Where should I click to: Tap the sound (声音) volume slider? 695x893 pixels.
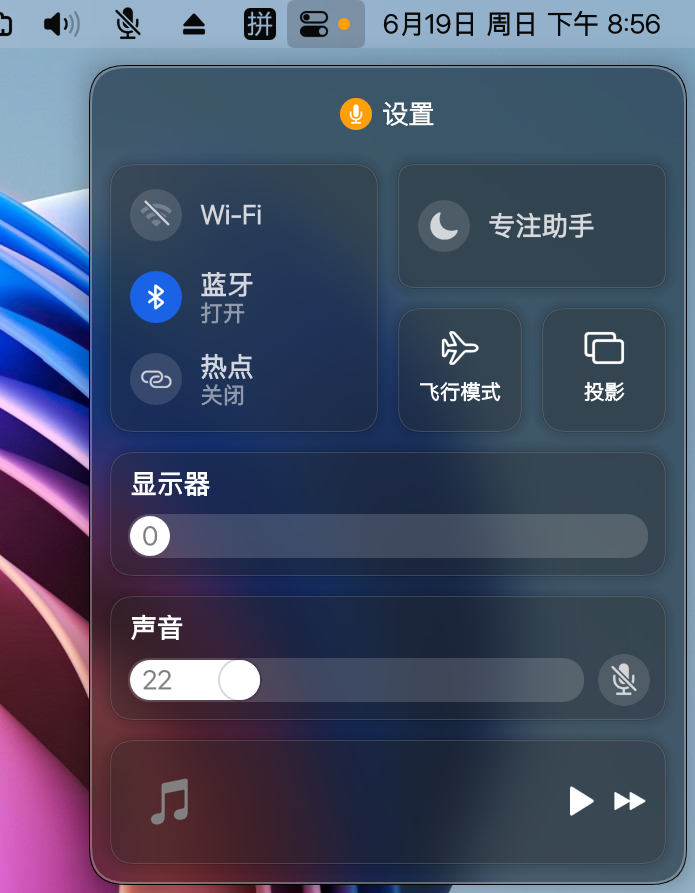coord(356,681)
